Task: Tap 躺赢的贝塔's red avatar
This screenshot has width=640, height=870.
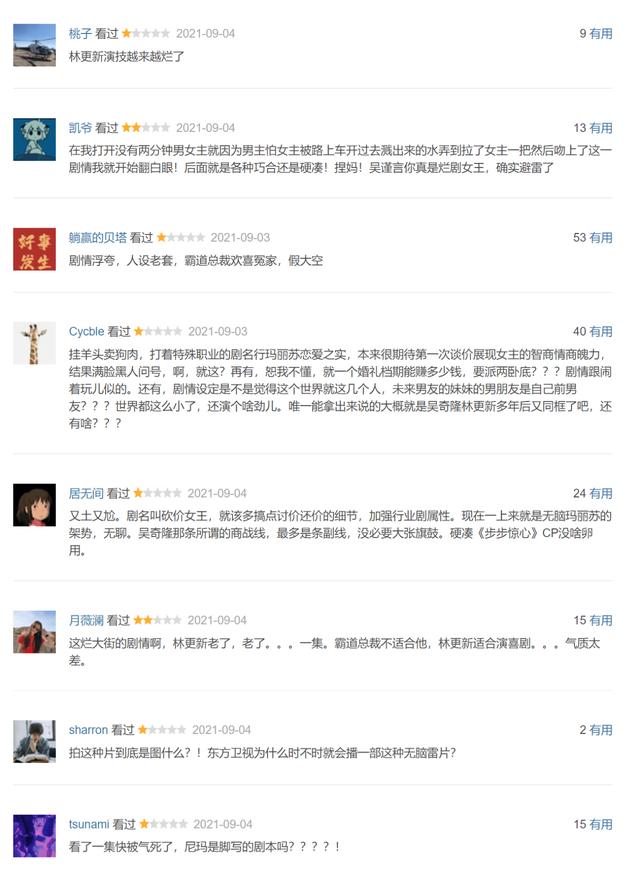Action: point(34,249)
